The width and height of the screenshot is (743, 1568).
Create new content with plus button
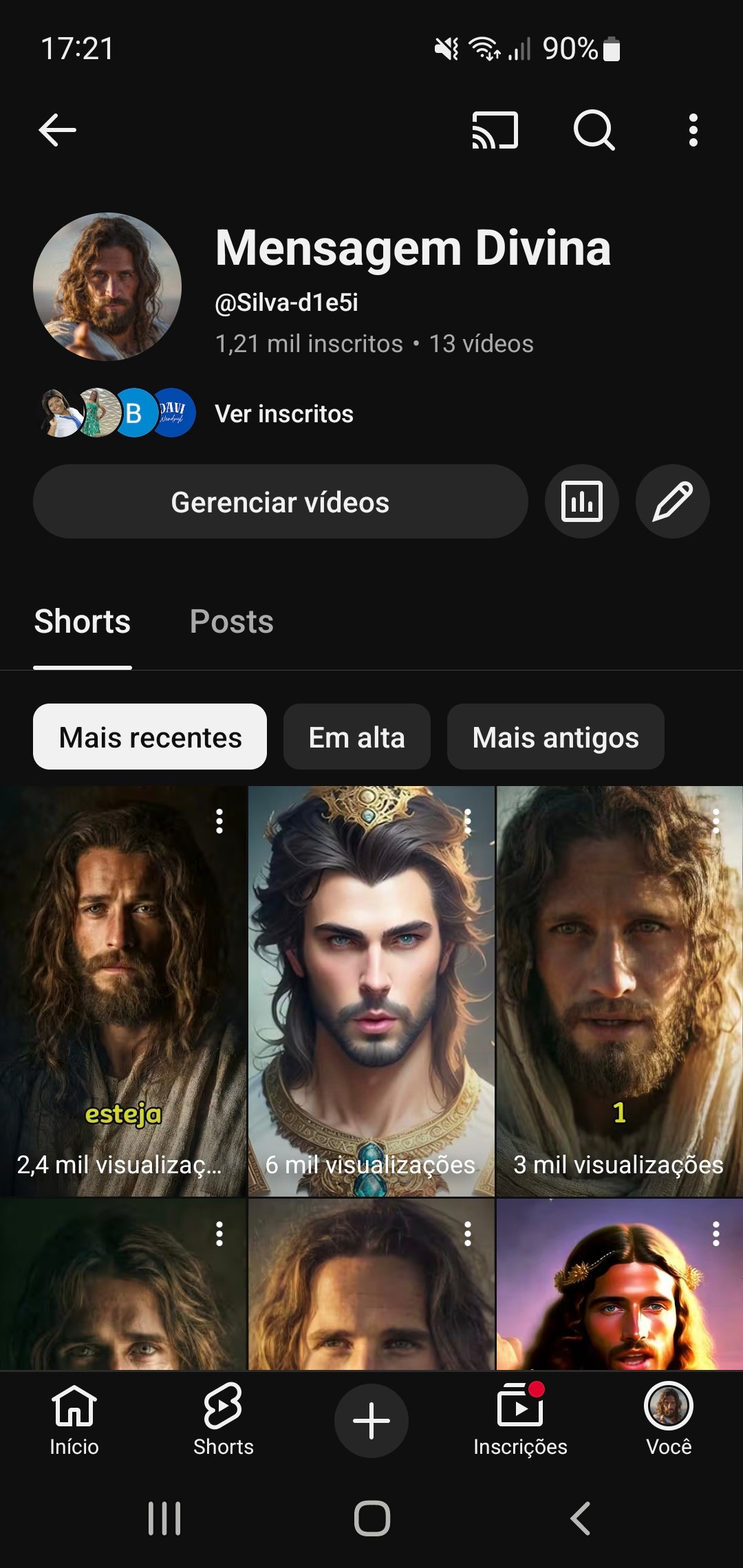click(371, 1421)
